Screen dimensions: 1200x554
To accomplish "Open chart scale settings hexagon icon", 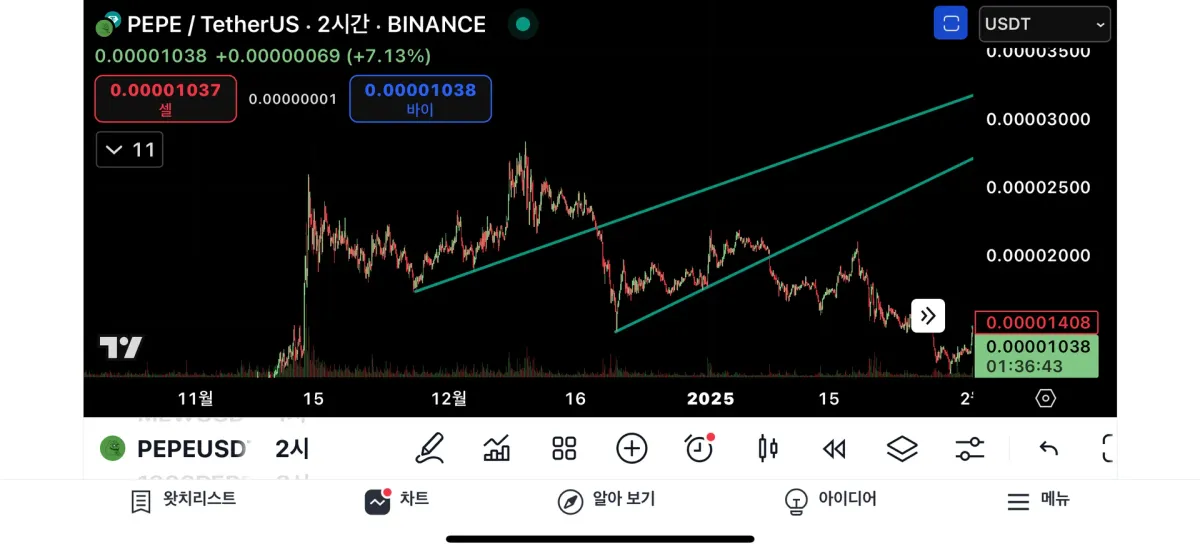I will [1045, 398].
